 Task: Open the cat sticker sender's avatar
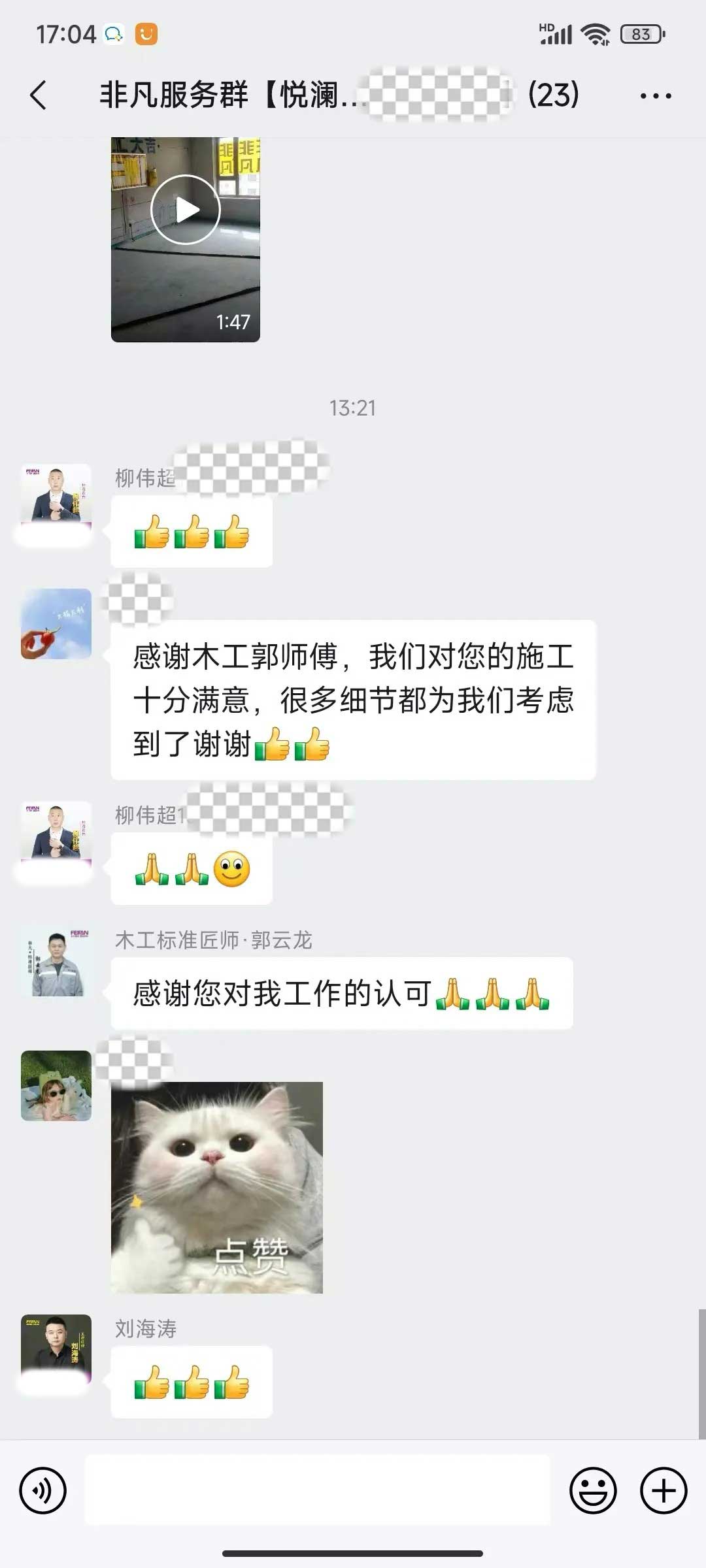pos(56,1086)
